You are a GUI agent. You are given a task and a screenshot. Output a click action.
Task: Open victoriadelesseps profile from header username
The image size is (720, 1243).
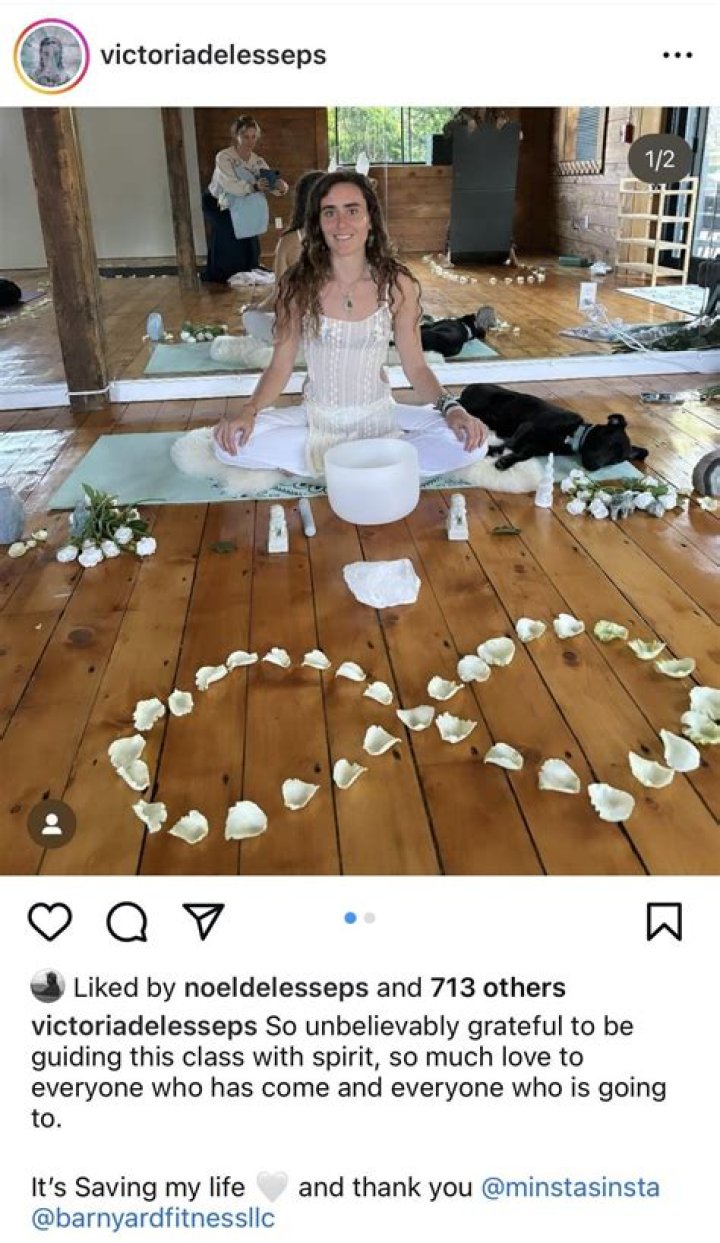pos(213,55)
